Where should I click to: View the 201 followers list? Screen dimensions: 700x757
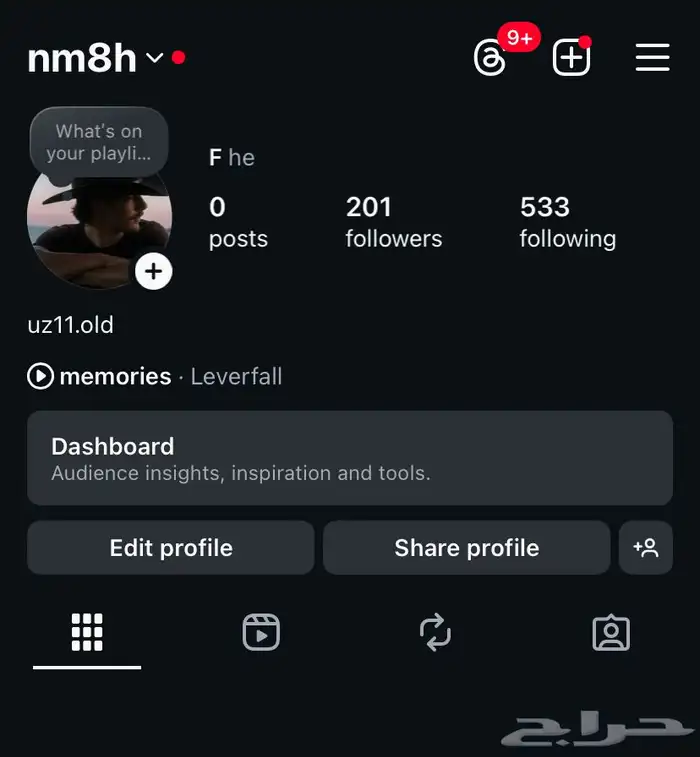point(393,222)
